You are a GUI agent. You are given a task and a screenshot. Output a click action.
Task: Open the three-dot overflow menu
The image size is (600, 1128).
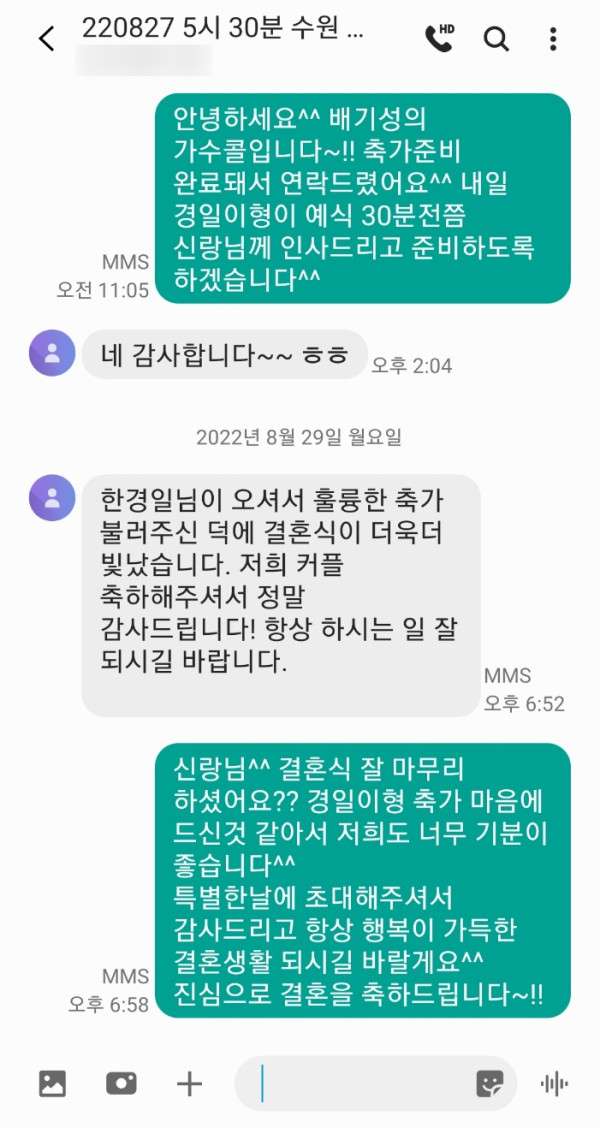point(553,39)
